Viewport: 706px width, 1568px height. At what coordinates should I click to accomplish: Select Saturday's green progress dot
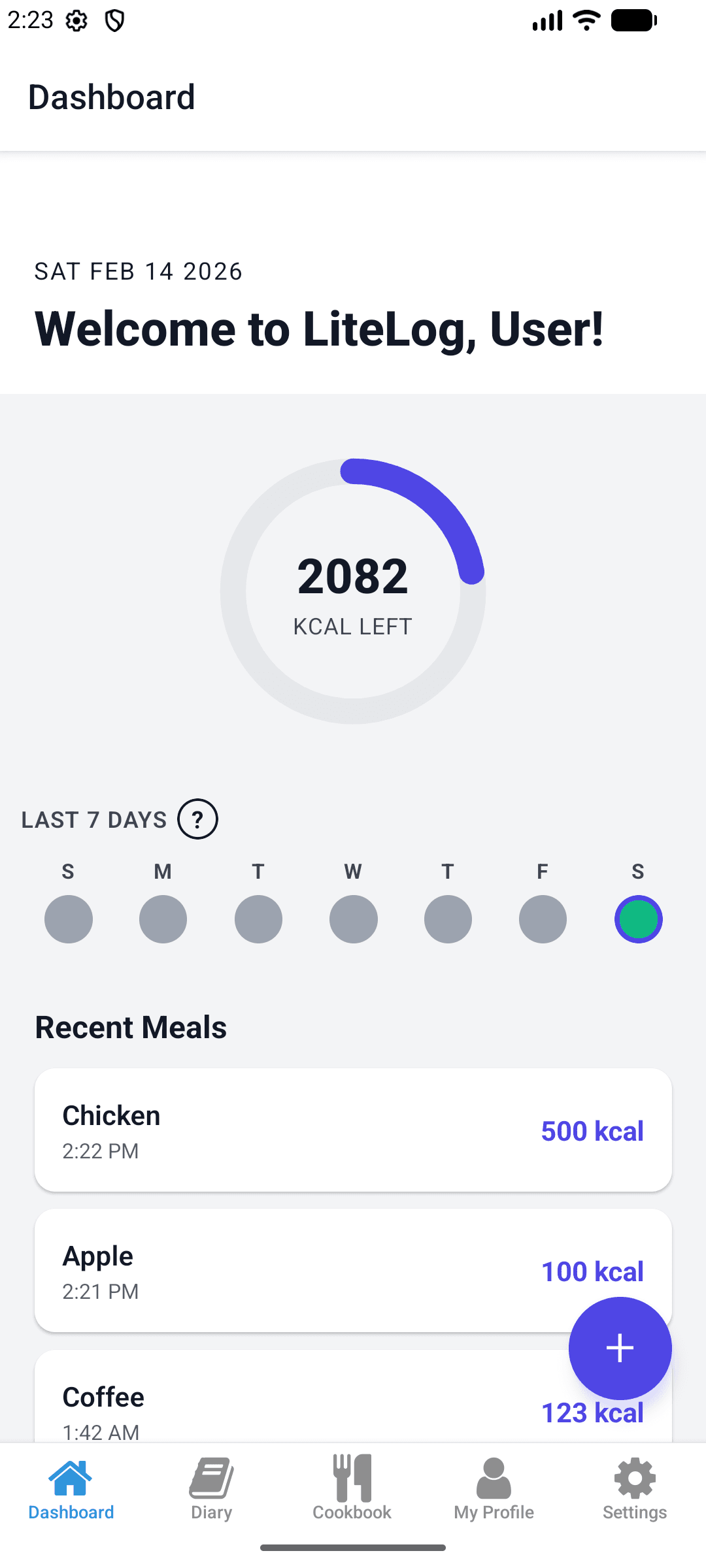pyautogui.click(x=637, y=919)
